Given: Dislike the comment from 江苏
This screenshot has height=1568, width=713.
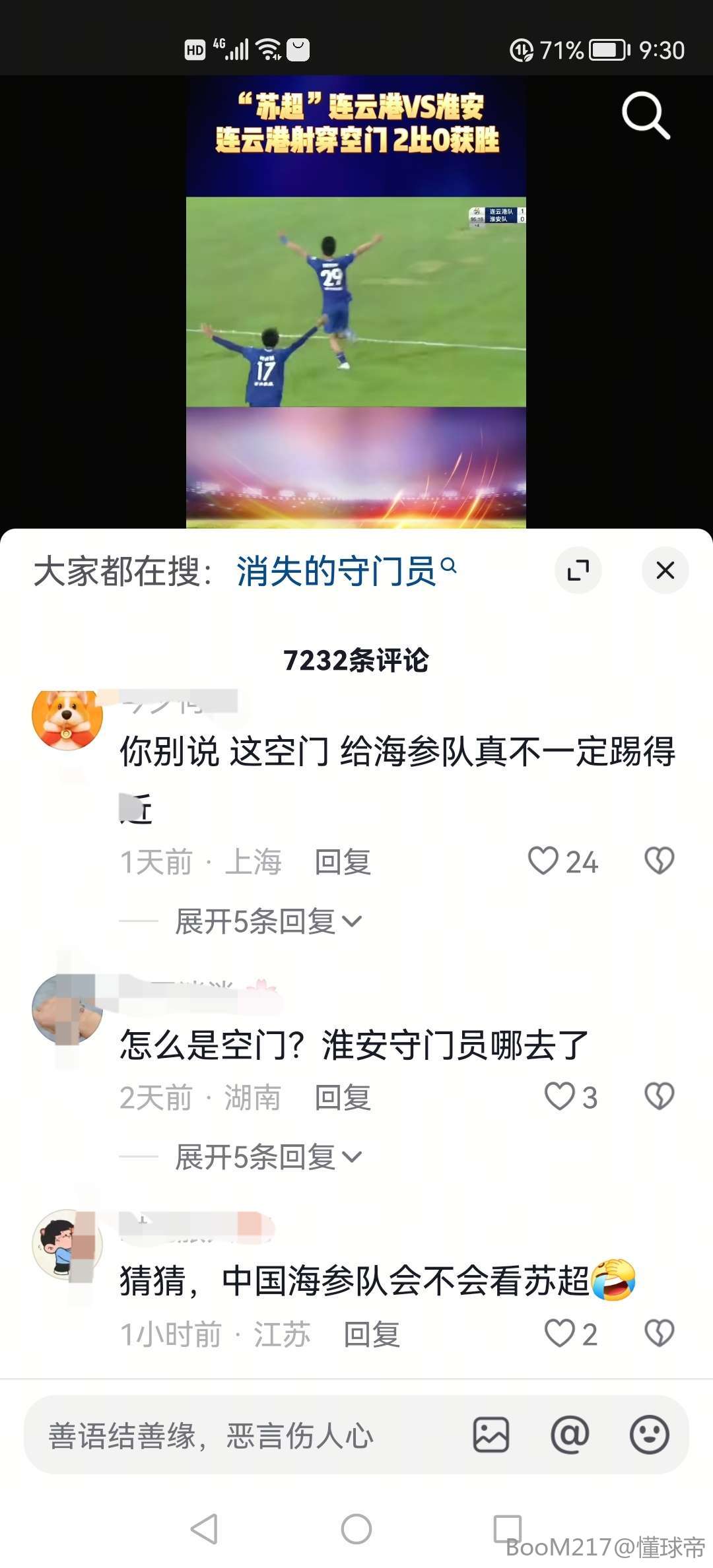Looking at the screenshot, I should click(x=659, y=1334).
